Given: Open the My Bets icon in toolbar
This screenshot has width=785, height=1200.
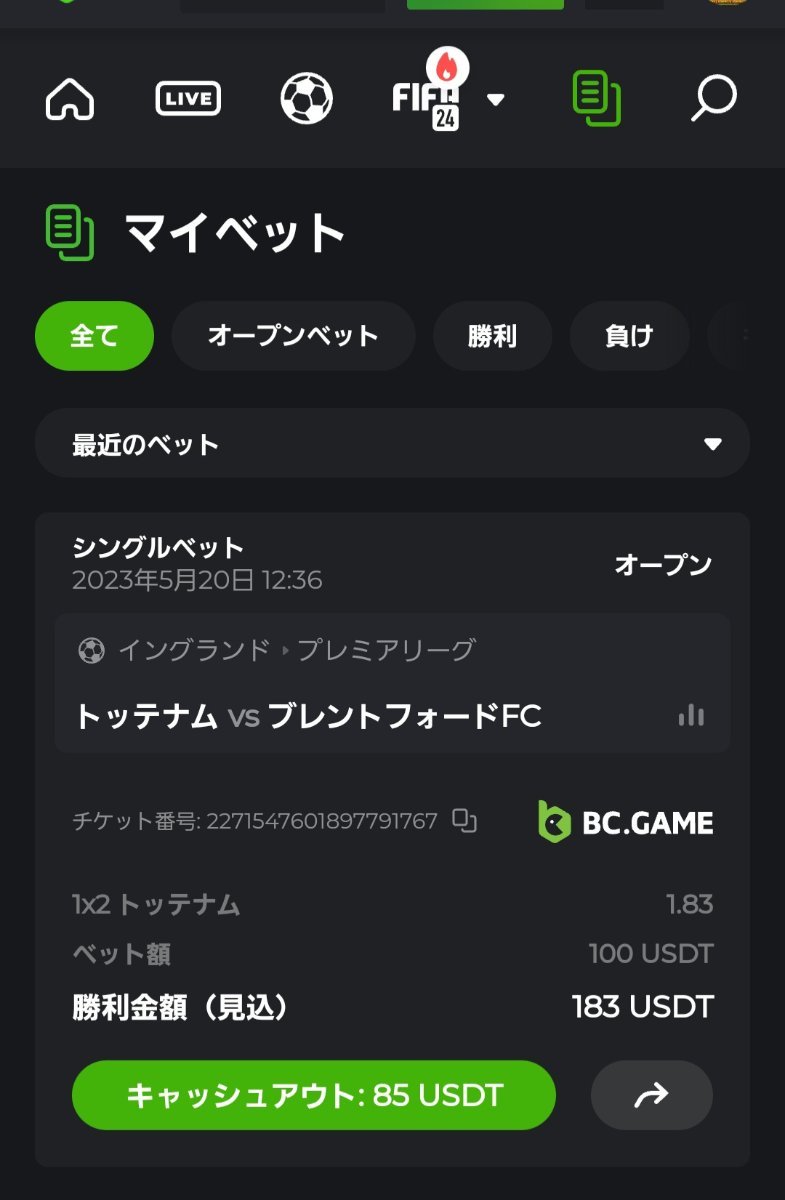Looking at the screenshot, I should tap(596, 99).
